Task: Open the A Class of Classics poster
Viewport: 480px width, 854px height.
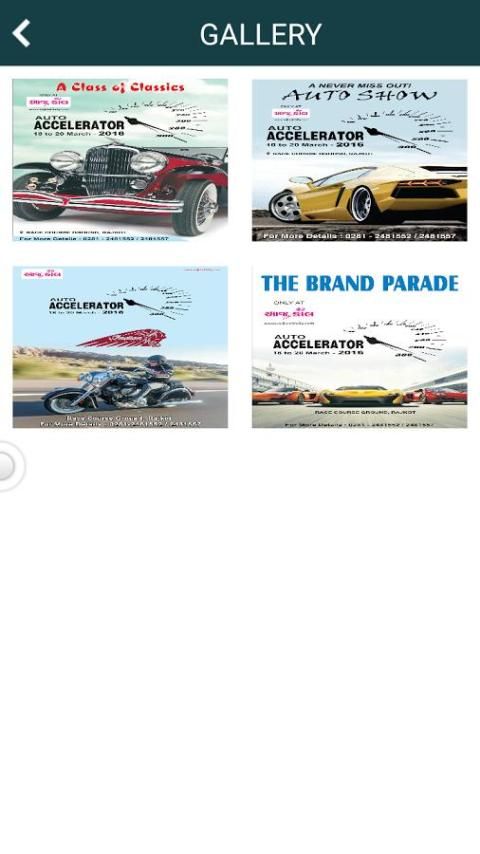Action: point(120,160)
